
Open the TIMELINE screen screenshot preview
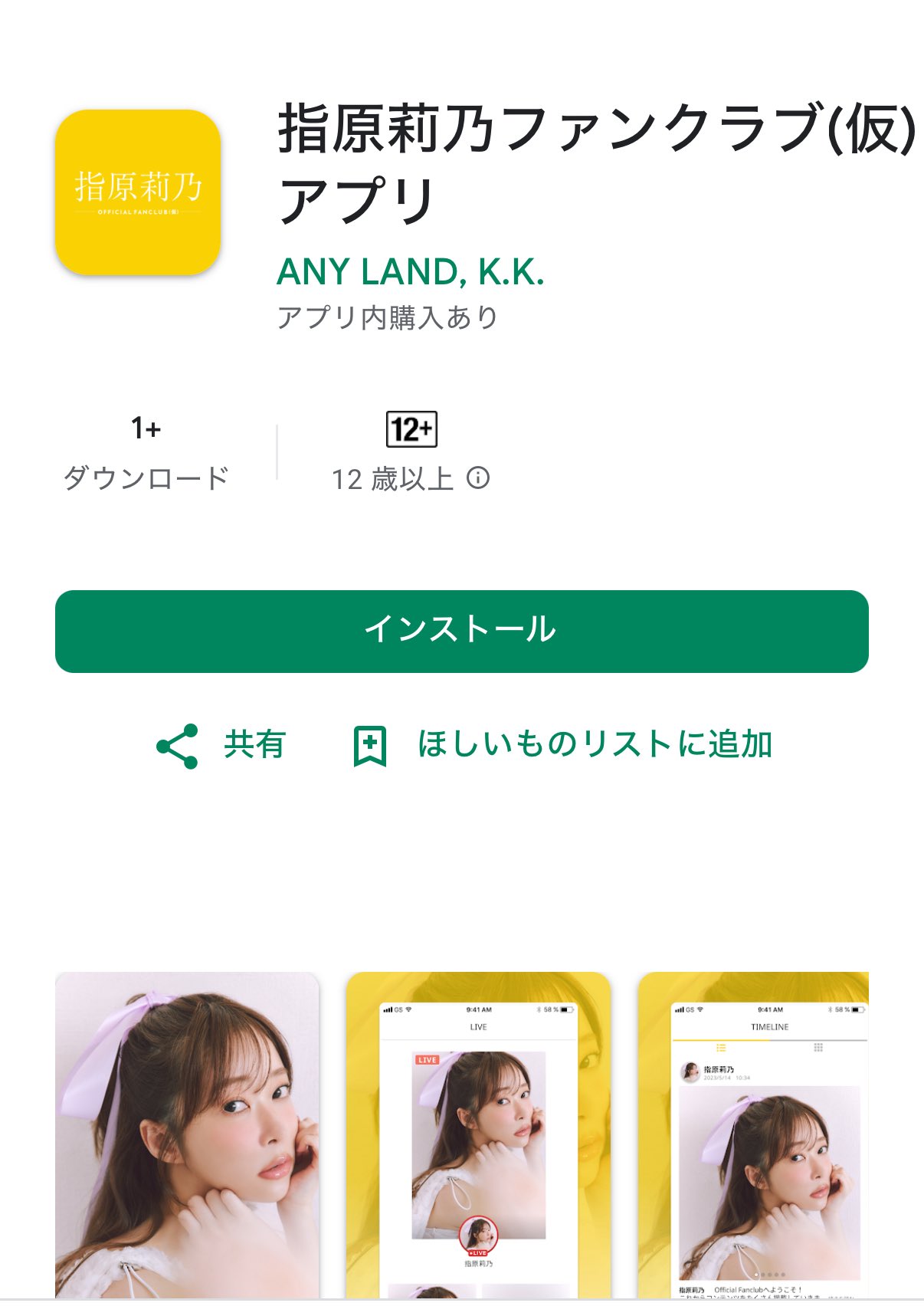coord(754,1134)
